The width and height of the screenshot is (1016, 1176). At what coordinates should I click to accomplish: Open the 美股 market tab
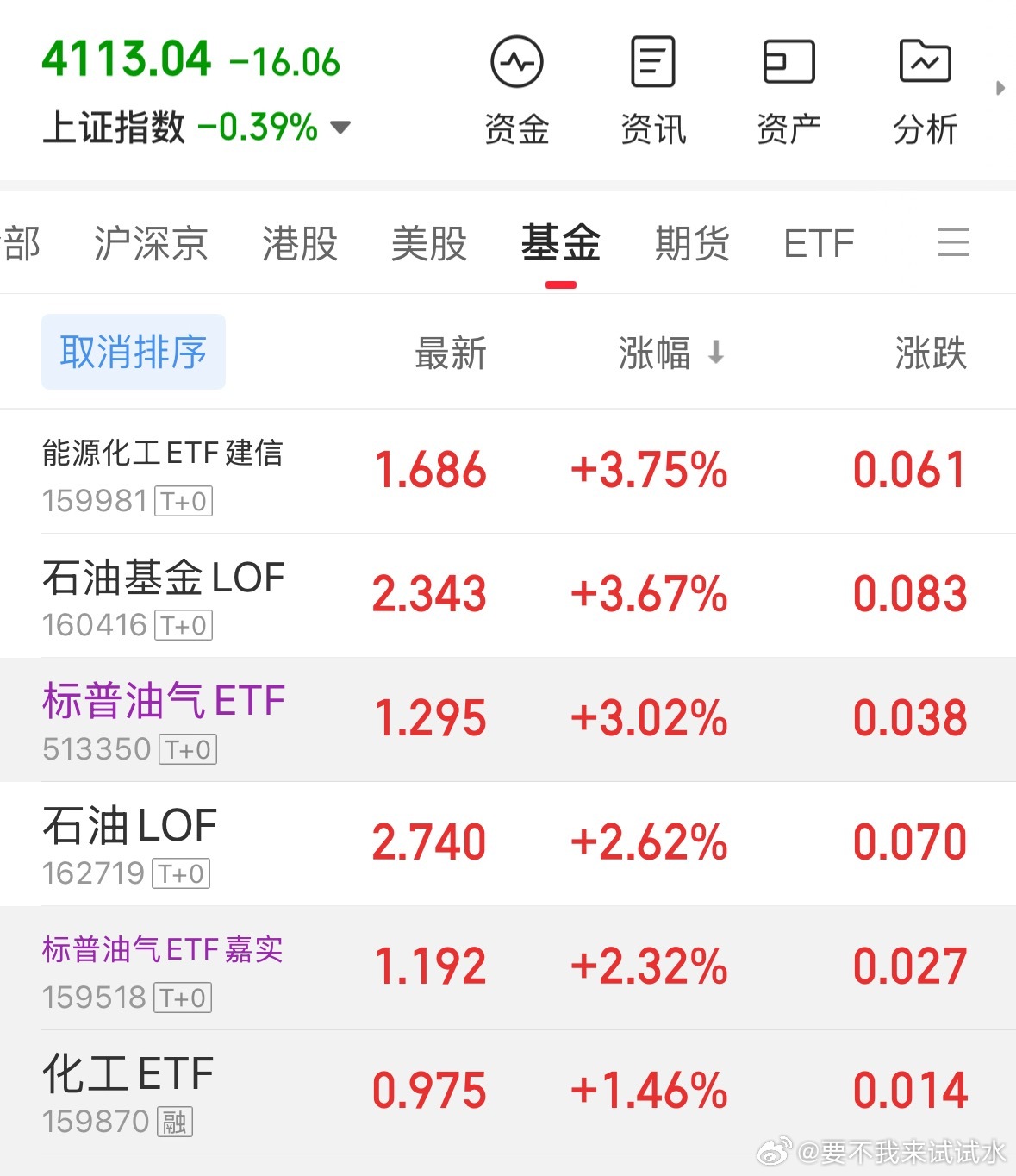[428, 244]
